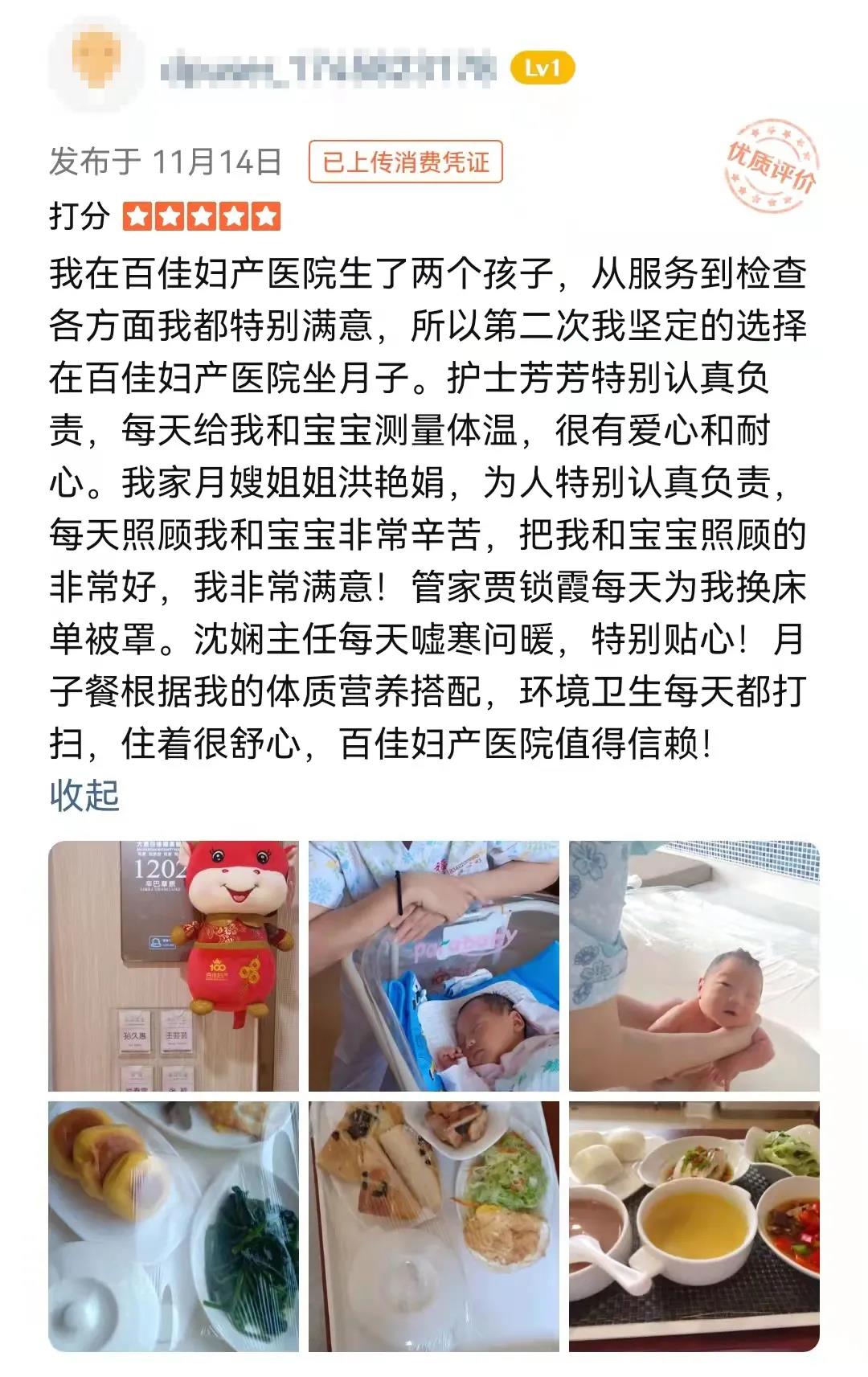Open the reviewer's blurred avatar
The width and height of the screenshot is (868, 1377).
(95, 65)
